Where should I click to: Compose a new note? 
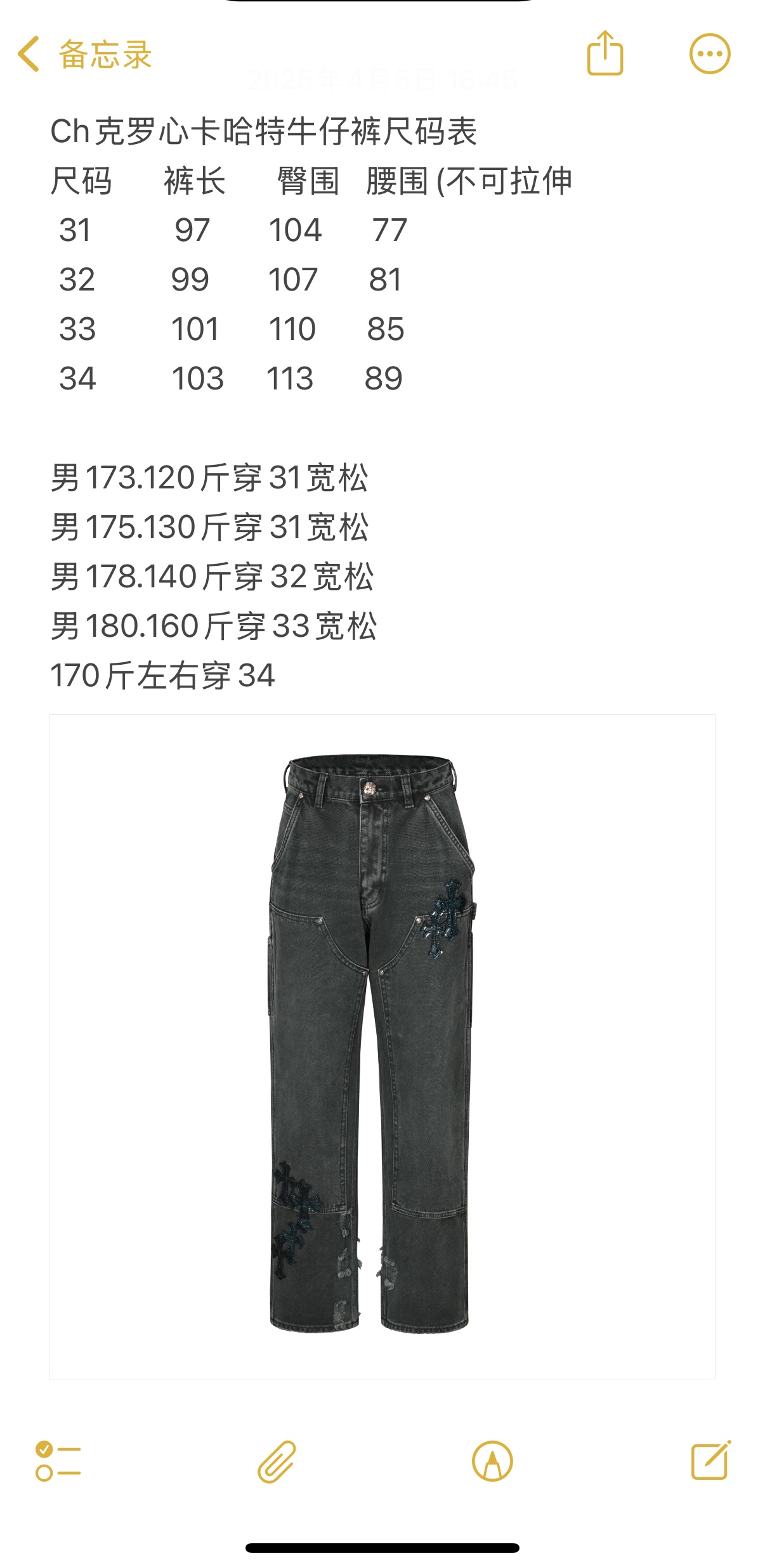[710, 1460]
